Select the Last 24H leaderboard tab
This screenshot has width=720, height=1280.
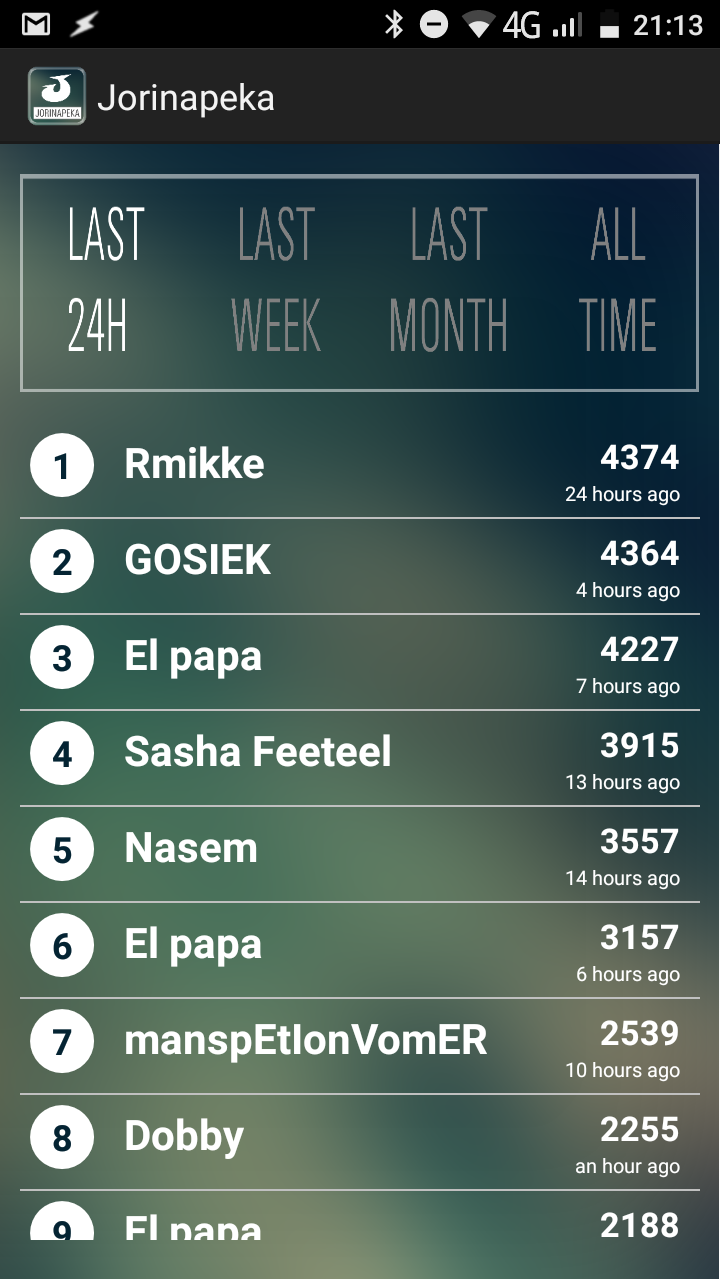point(106,281)
